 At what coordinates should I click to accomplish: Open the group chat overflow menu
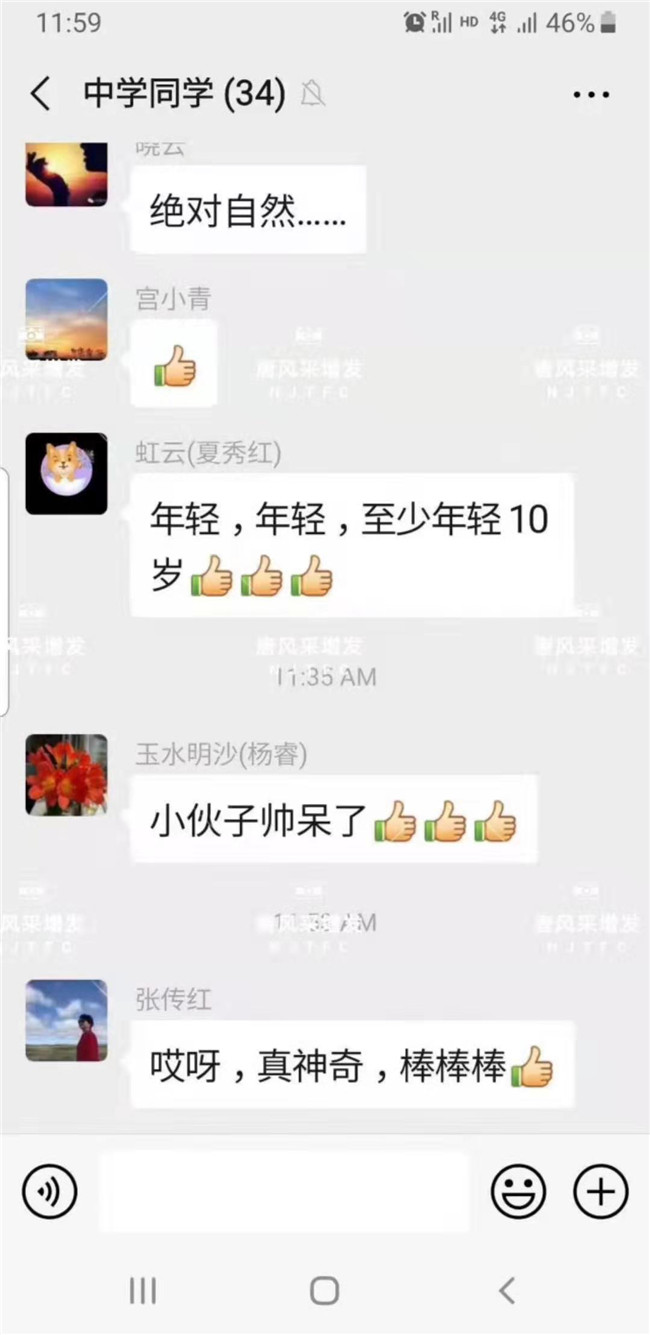(591, 95)
